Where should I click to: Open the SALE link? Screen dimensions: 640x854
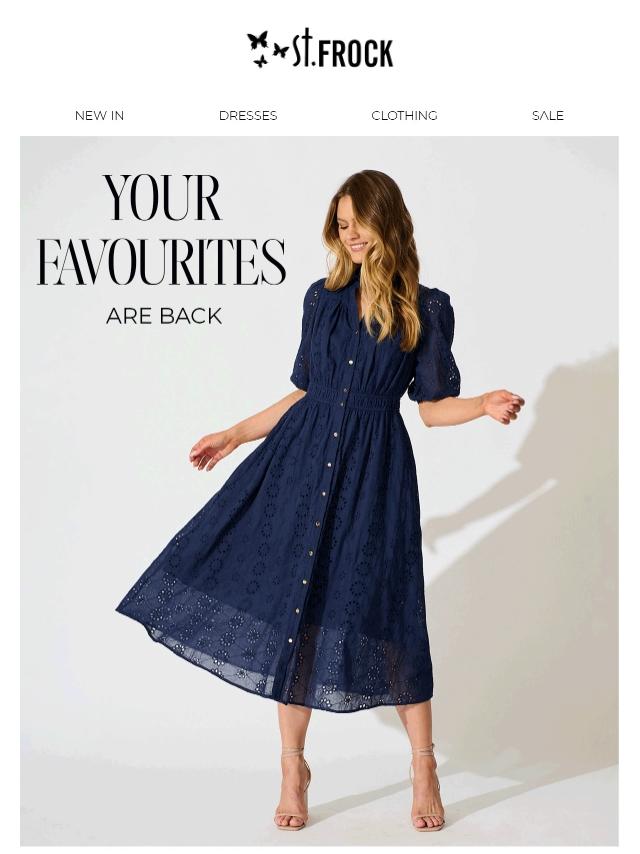547,116
